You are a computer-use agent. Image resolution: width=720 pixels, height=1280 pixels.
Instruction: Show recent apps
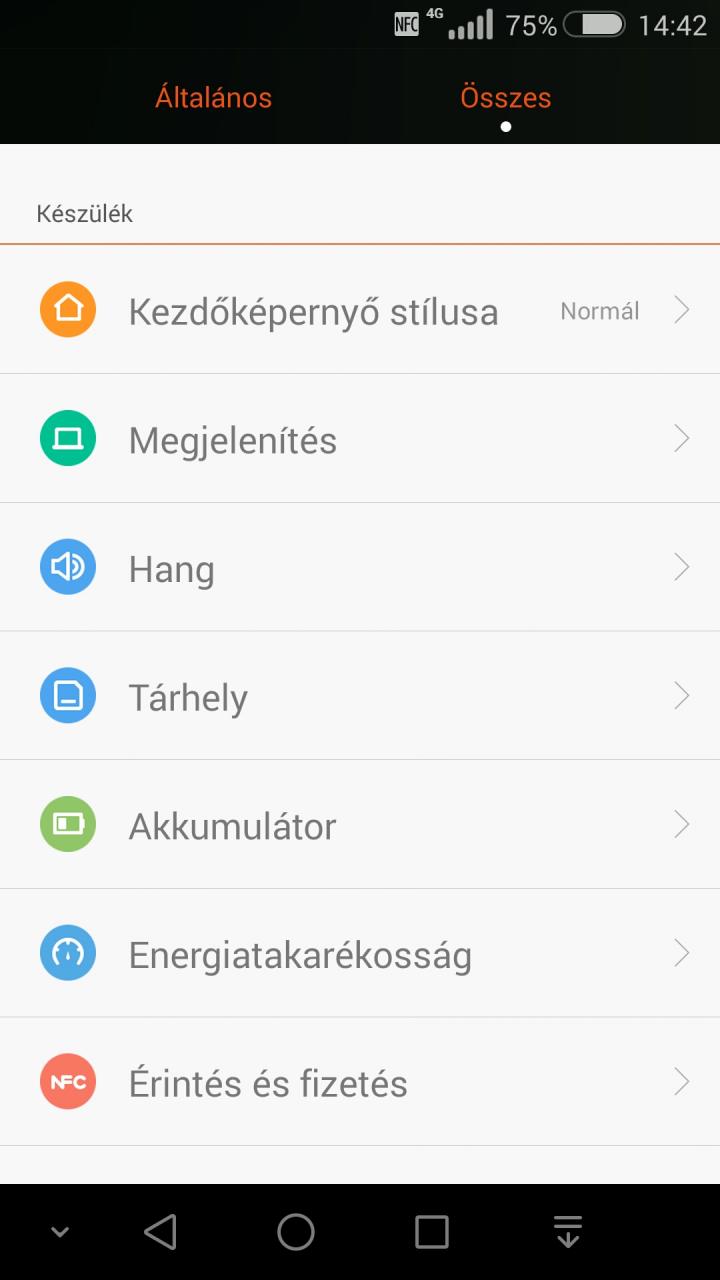[x=432, y=1232]
